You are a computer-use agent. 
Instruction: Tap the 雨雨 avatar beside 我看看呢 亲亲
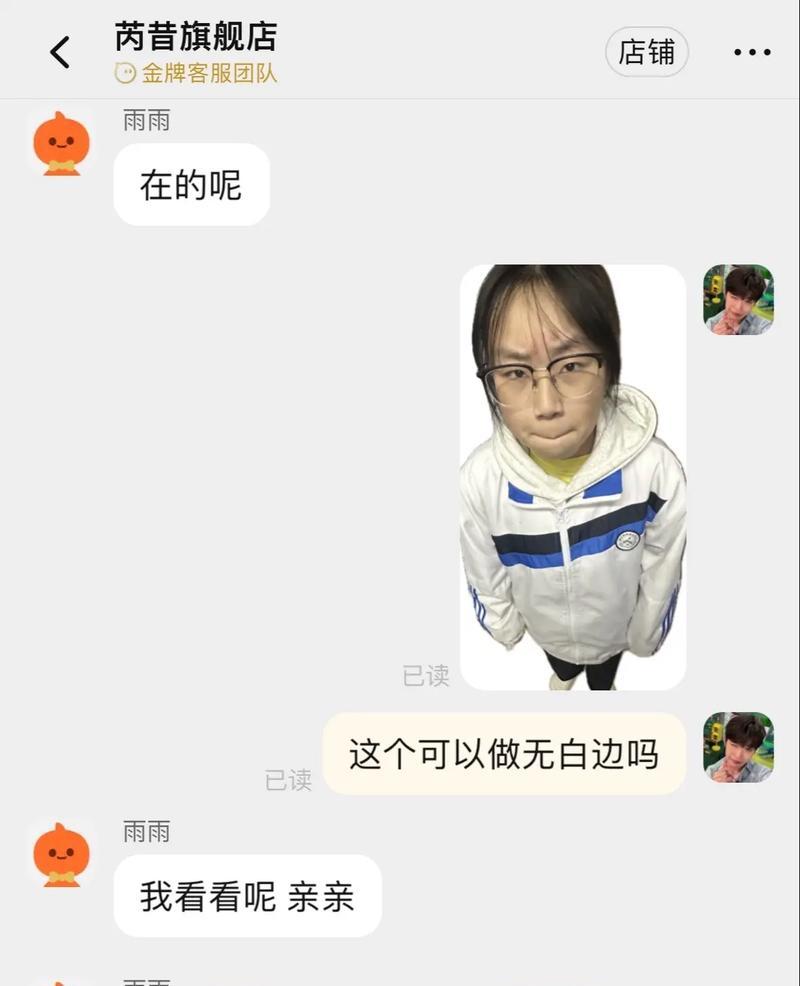coord(61,856)
